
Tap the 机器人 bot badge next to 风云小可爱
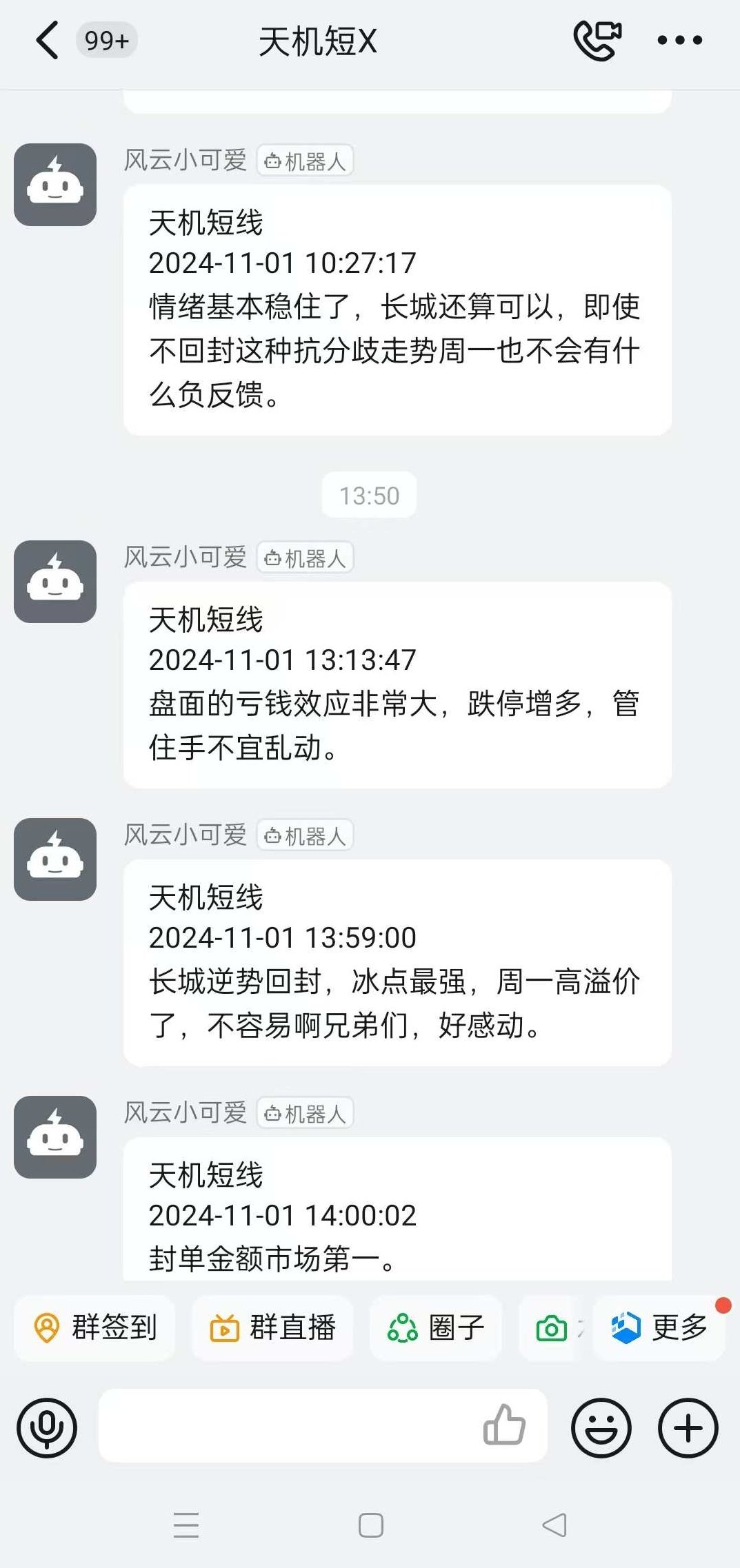[306, 160]
